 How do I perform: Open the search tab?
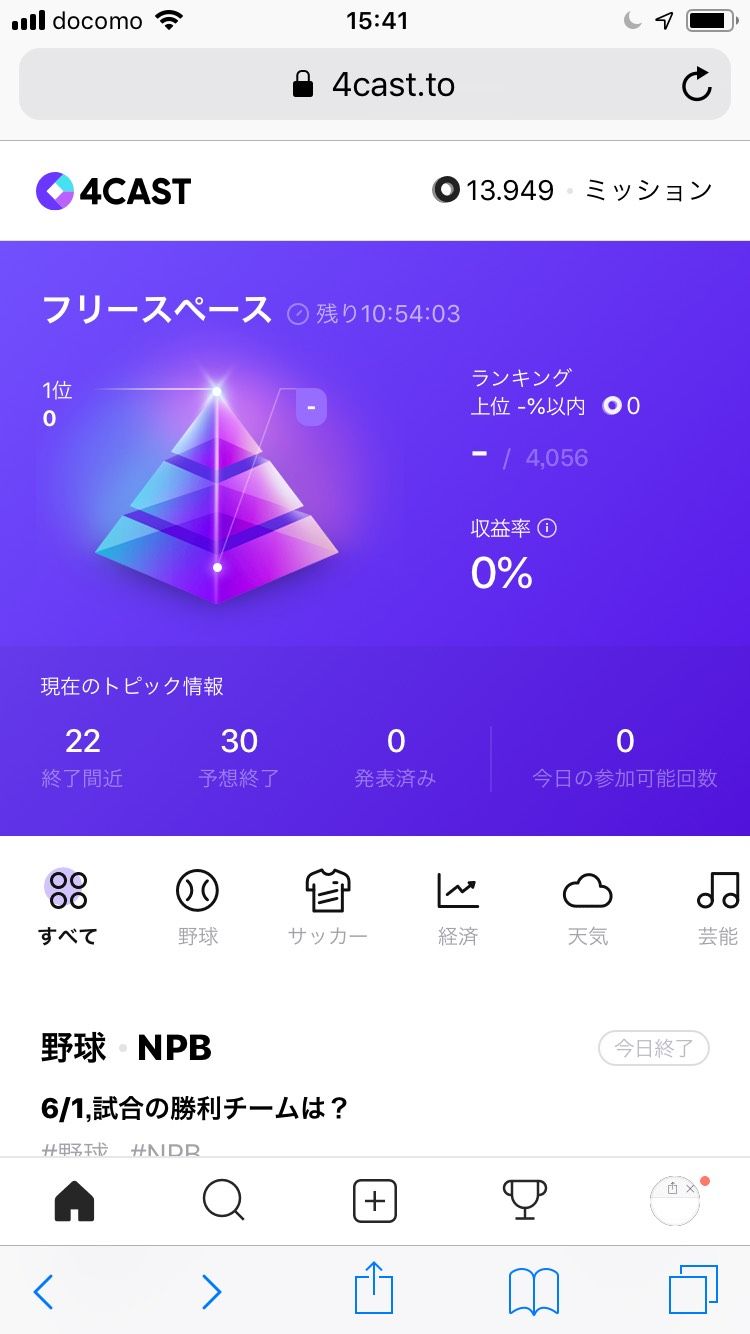(223, 1200)
